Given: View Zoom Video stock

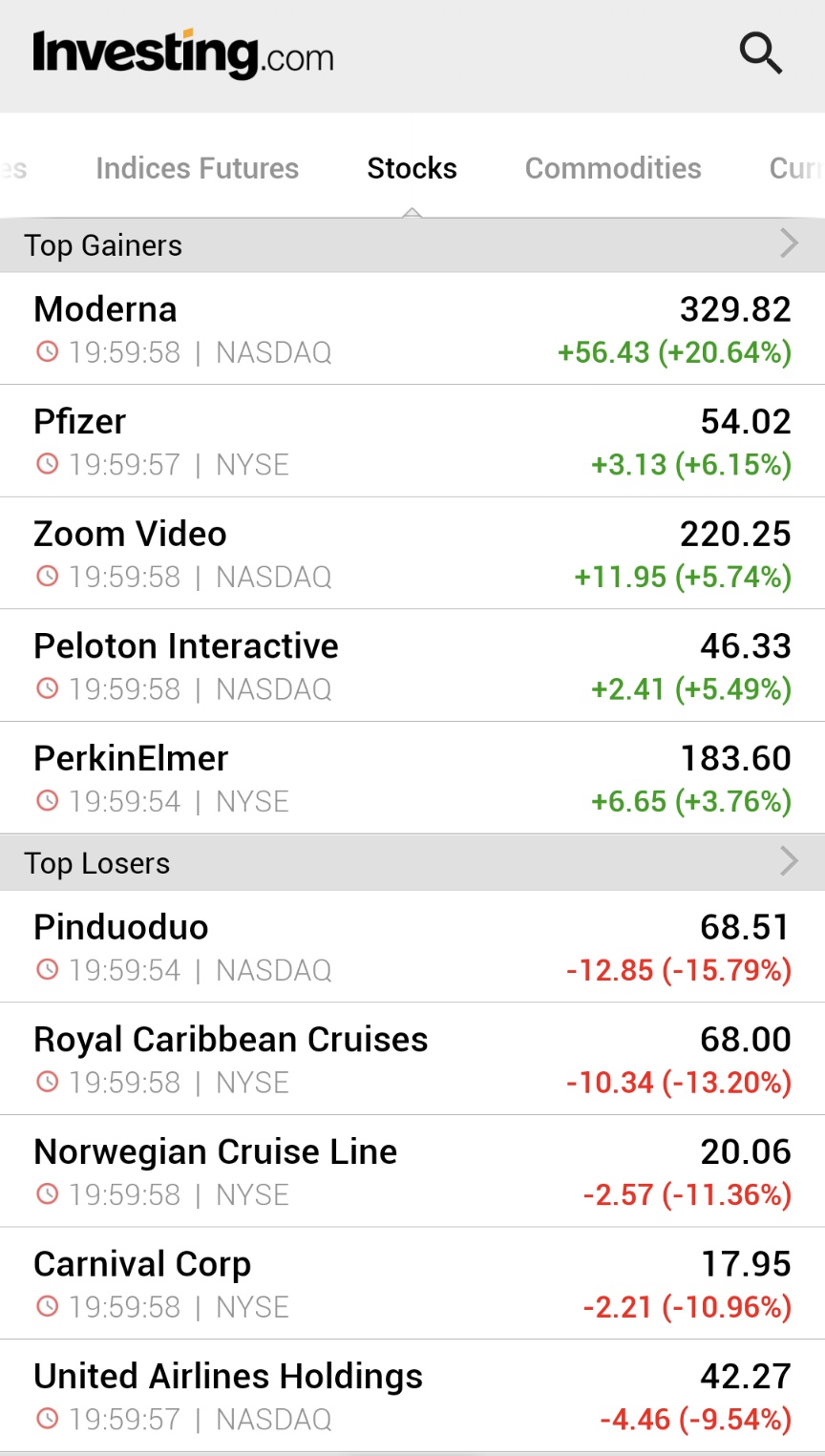Looking at the screenshot, I should click(x=412, y=554).
